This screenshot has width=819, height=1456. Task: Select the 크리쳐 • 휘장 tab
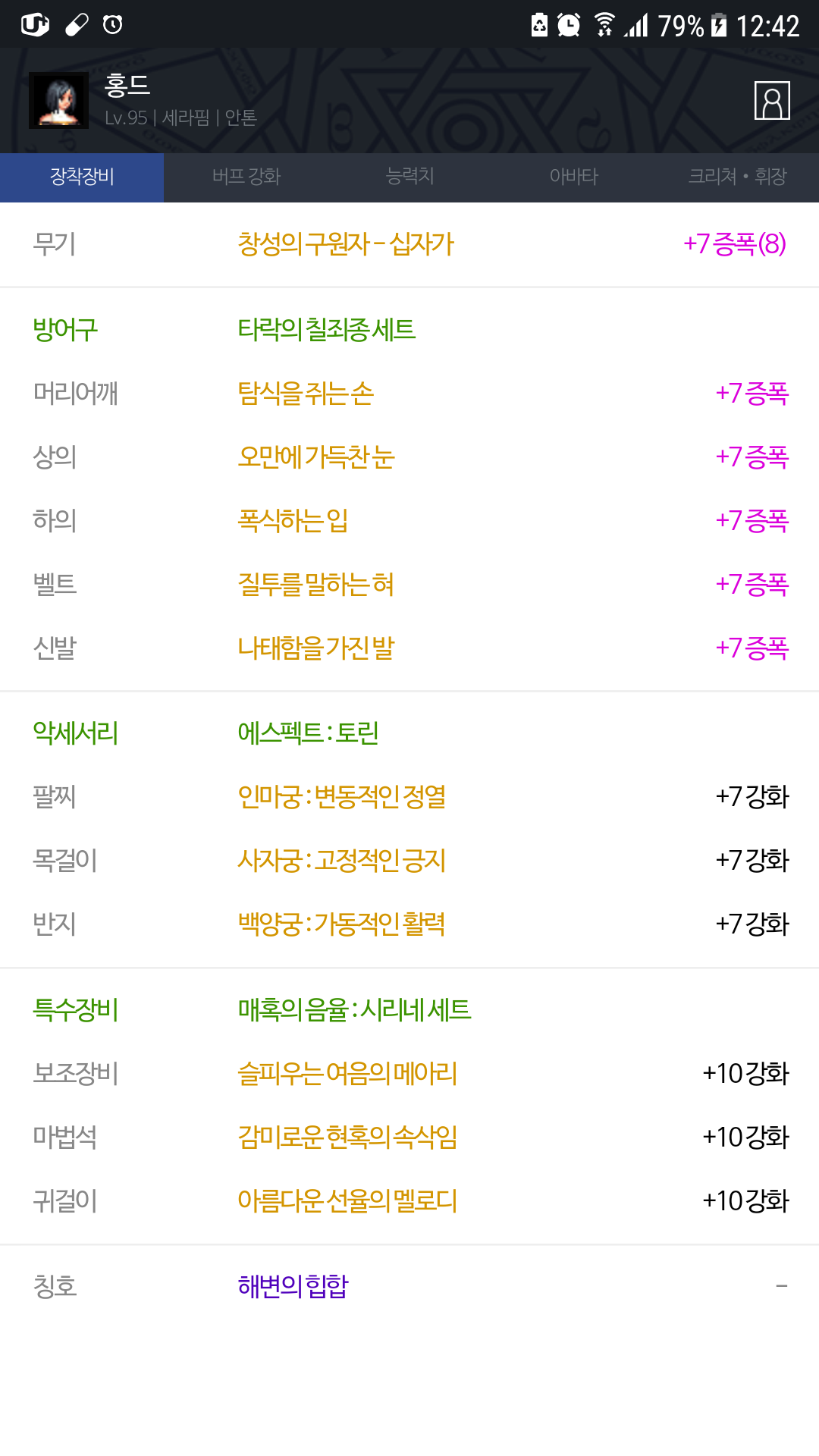click(x=737, y=177)
